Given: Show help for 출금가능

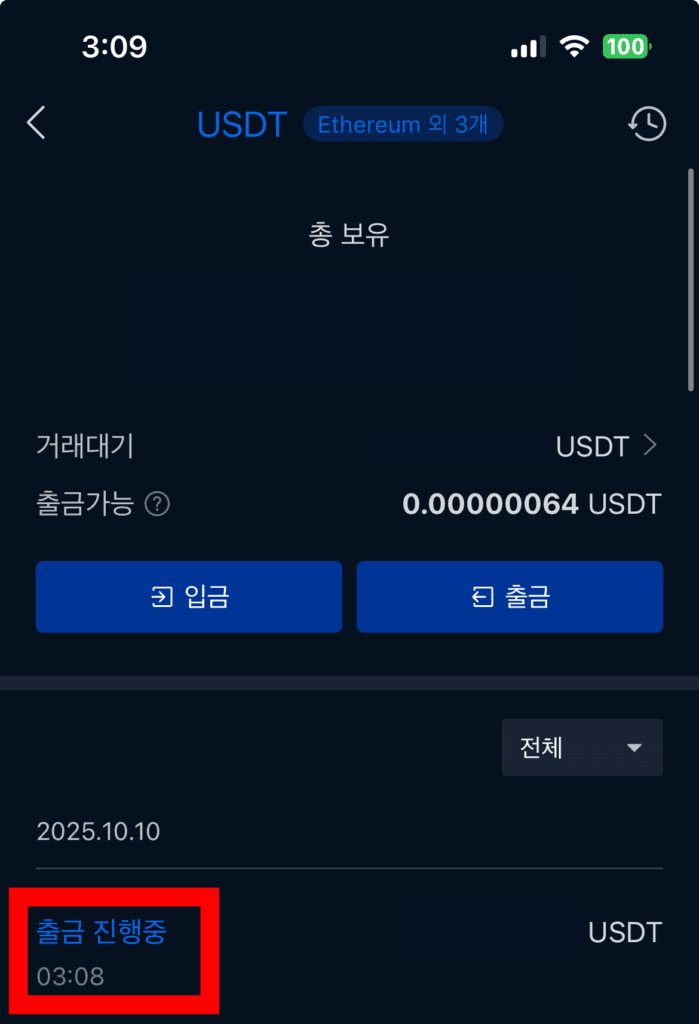Looking at the screenshot, I should click(x=157, y=504).
